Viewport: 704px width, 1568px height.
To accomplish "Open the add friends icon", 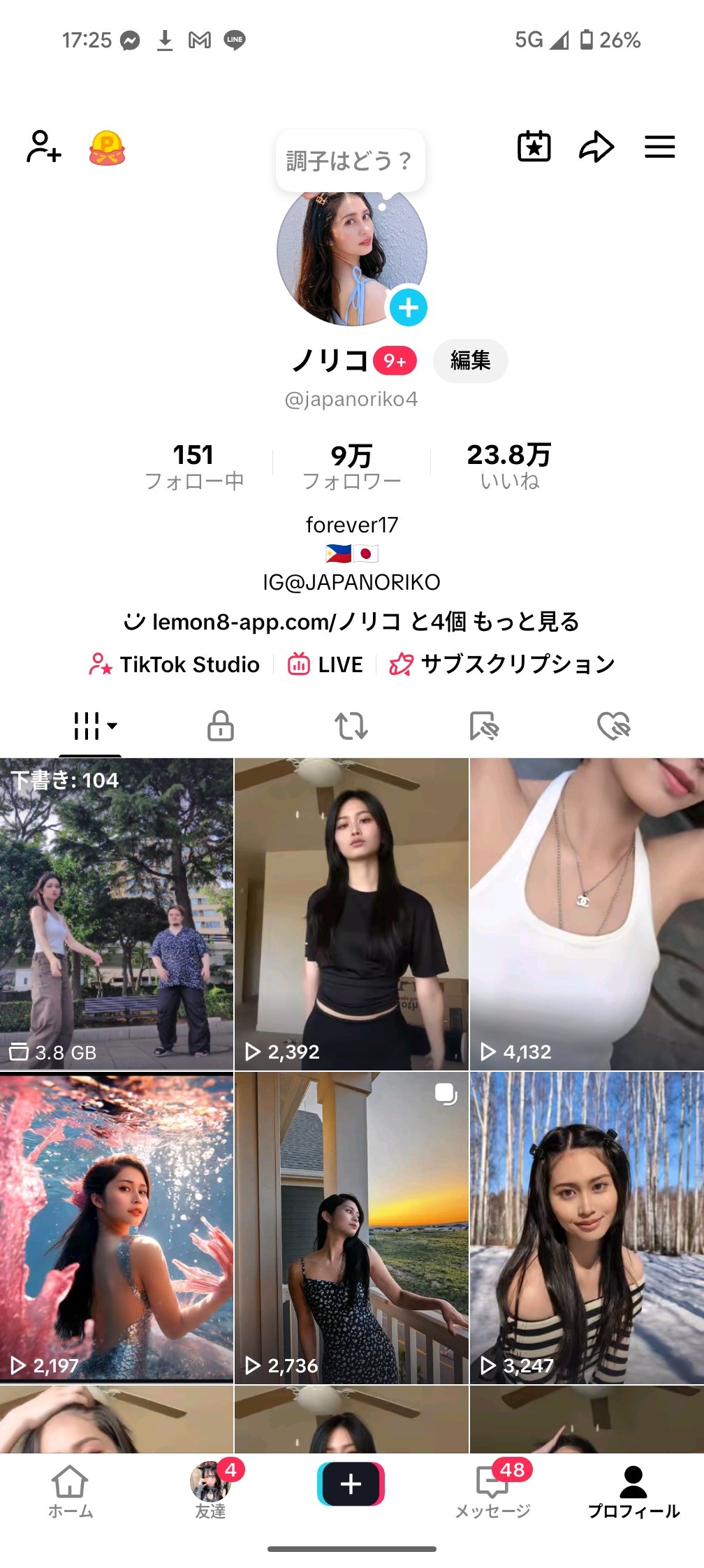I will 44,147.
